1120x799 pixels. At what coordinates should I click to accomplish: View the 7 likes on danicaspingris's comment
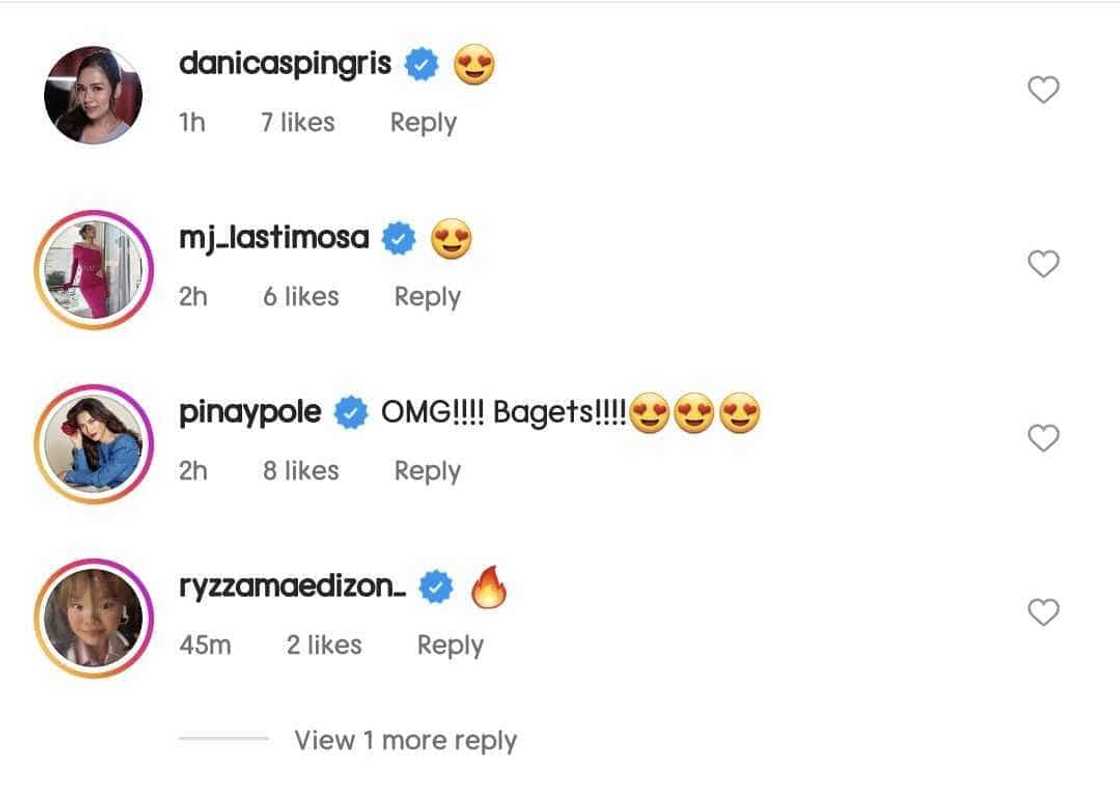click(298, 123)
